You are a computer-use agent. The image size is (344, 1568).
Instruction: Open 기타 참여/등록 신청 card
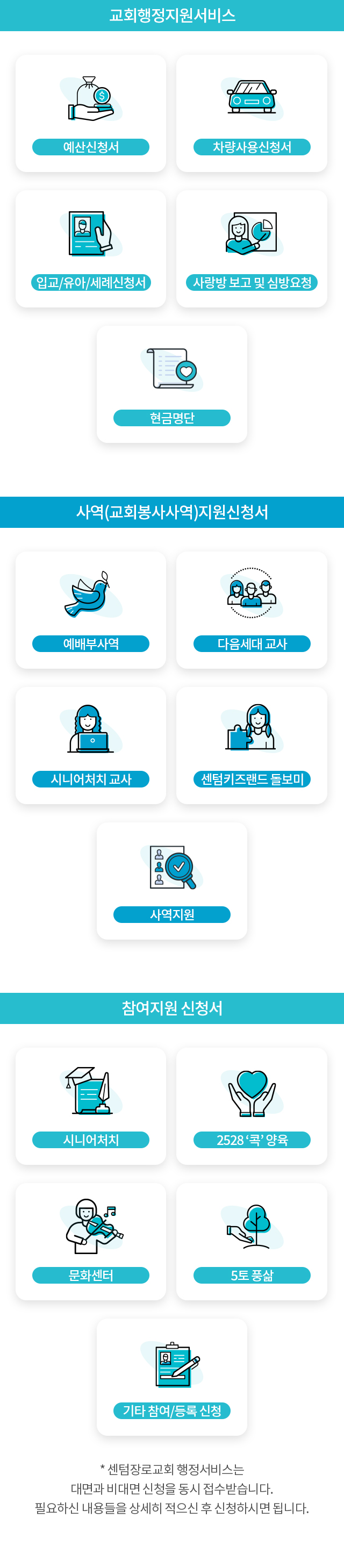coord(171,1377)
